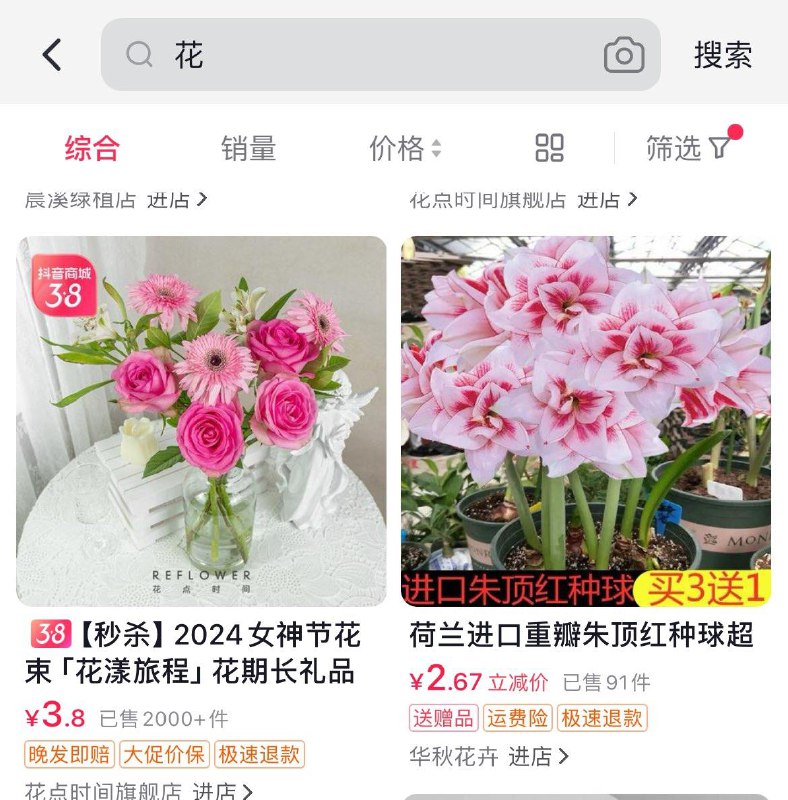Viewport: 788px width, 800px height.
Task: Toggle the 运费险 service tag
Action: pyautogui.click(x=513, y=718)
